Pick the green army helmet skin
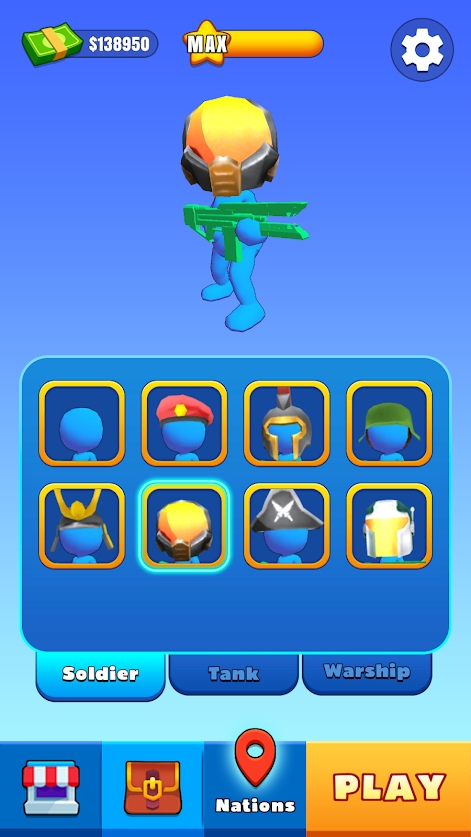The image size is (471, 837). click(x=389, y=423)
